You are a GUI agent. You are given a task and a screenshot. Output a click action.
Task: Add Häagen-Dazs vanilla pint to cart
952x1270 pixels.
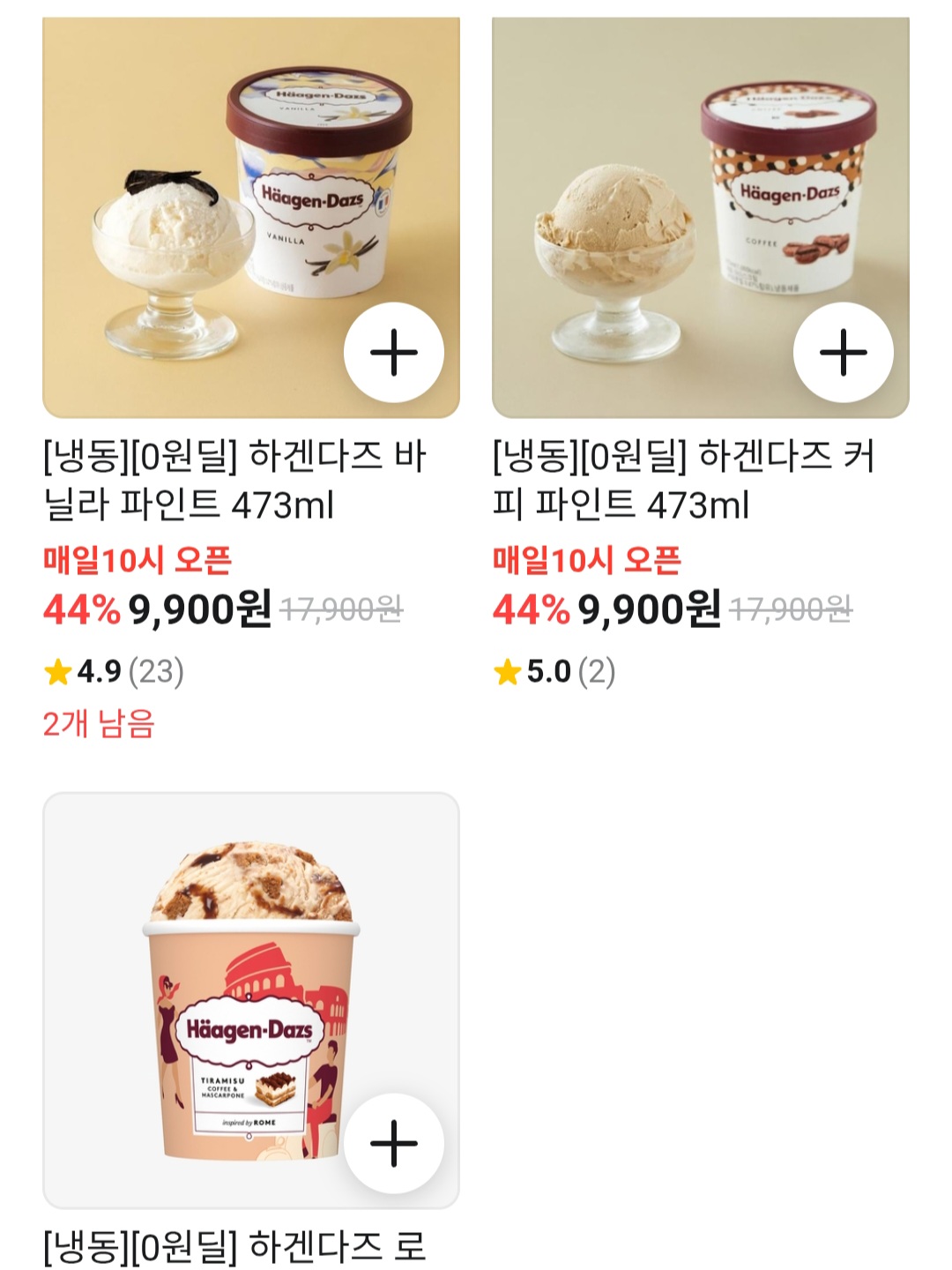point(393,353)
